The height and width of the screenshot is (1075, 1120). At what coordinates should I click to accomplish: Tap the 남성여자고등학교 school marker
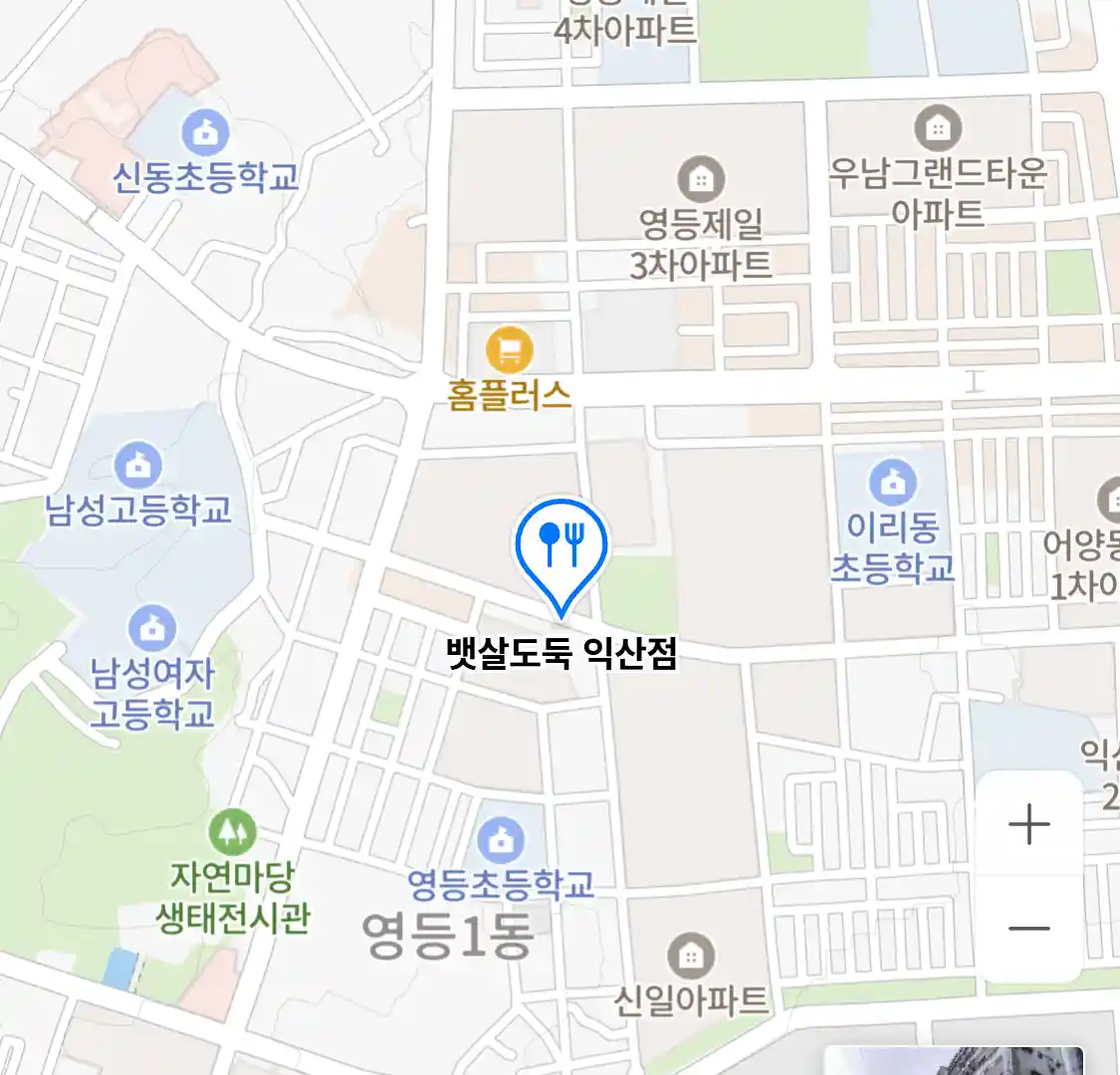tap(151, 629)
